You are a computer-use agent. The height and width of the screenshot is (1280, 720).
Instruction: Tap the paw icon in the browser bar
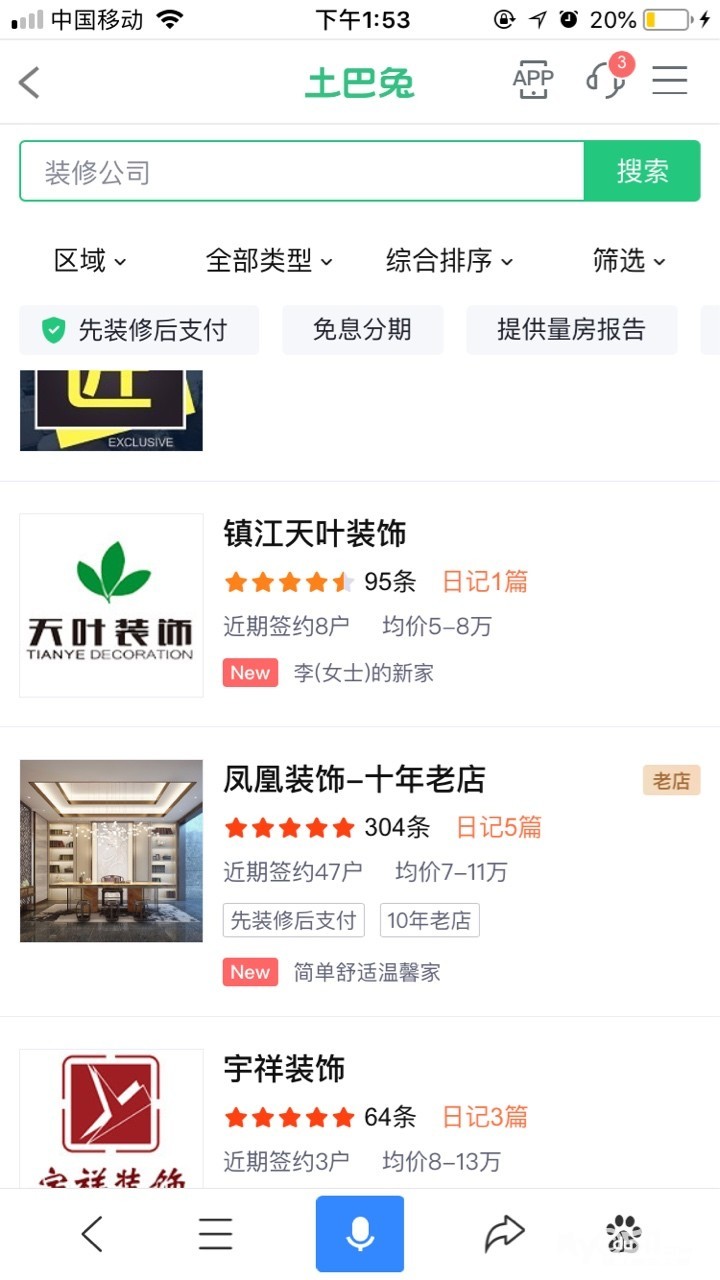pyautogui.click(x=623, y=1234)
